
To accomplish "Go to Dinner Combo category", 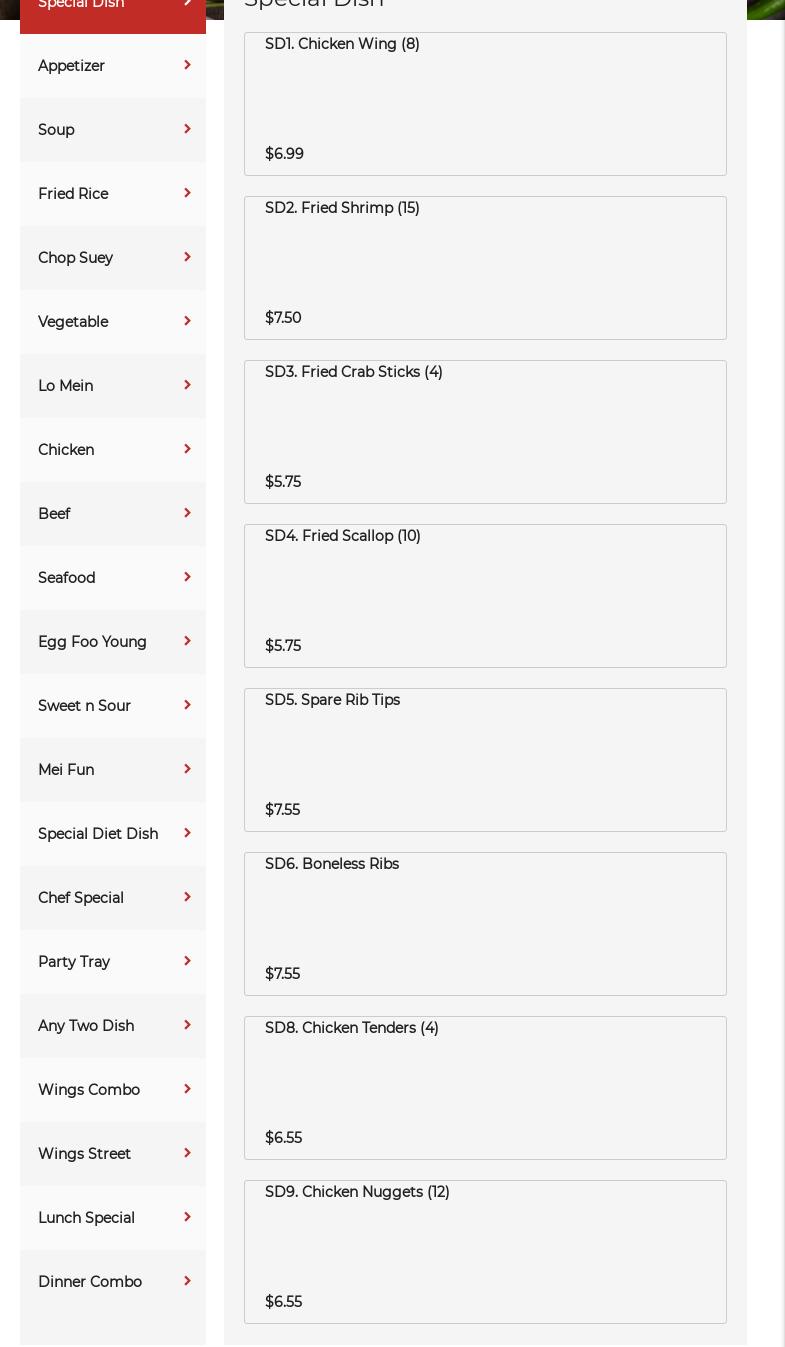I will click(x=113, y=1282).
